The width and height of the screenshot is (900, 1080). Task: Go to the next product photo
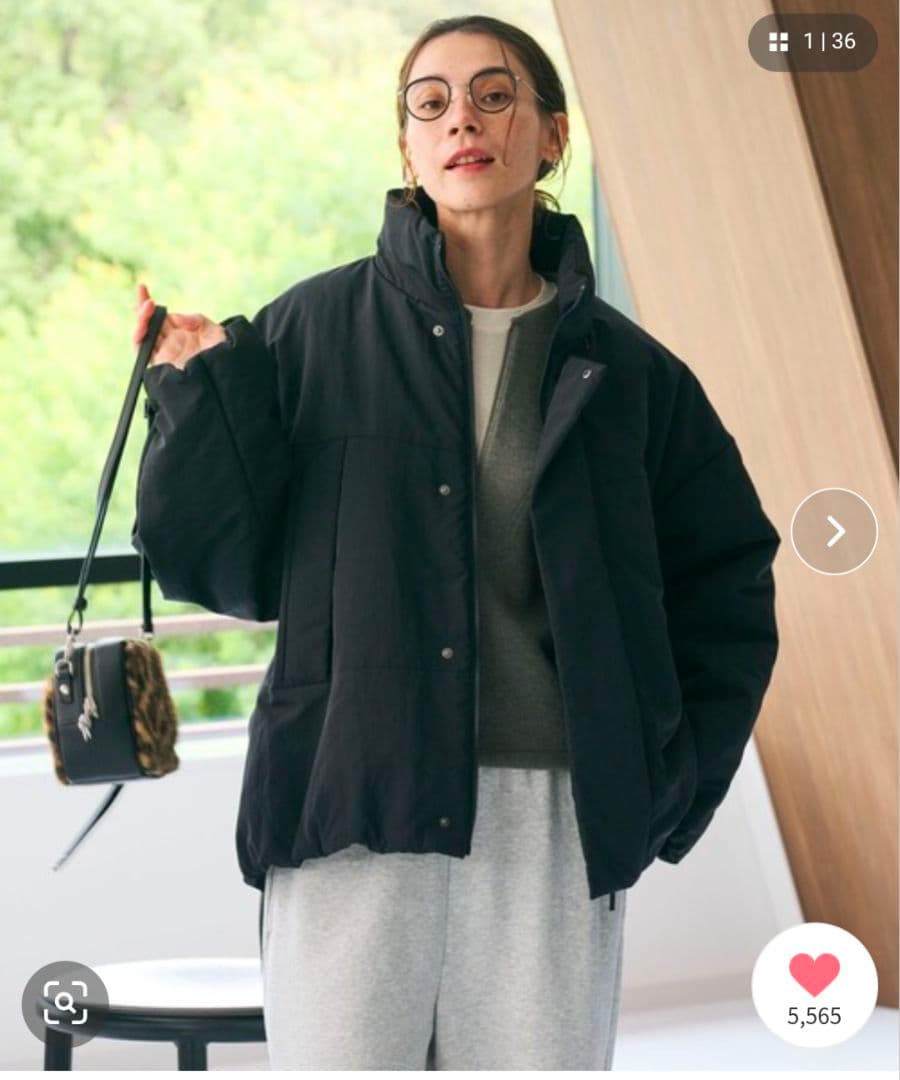pyautogui.click(x=834, y=531)
